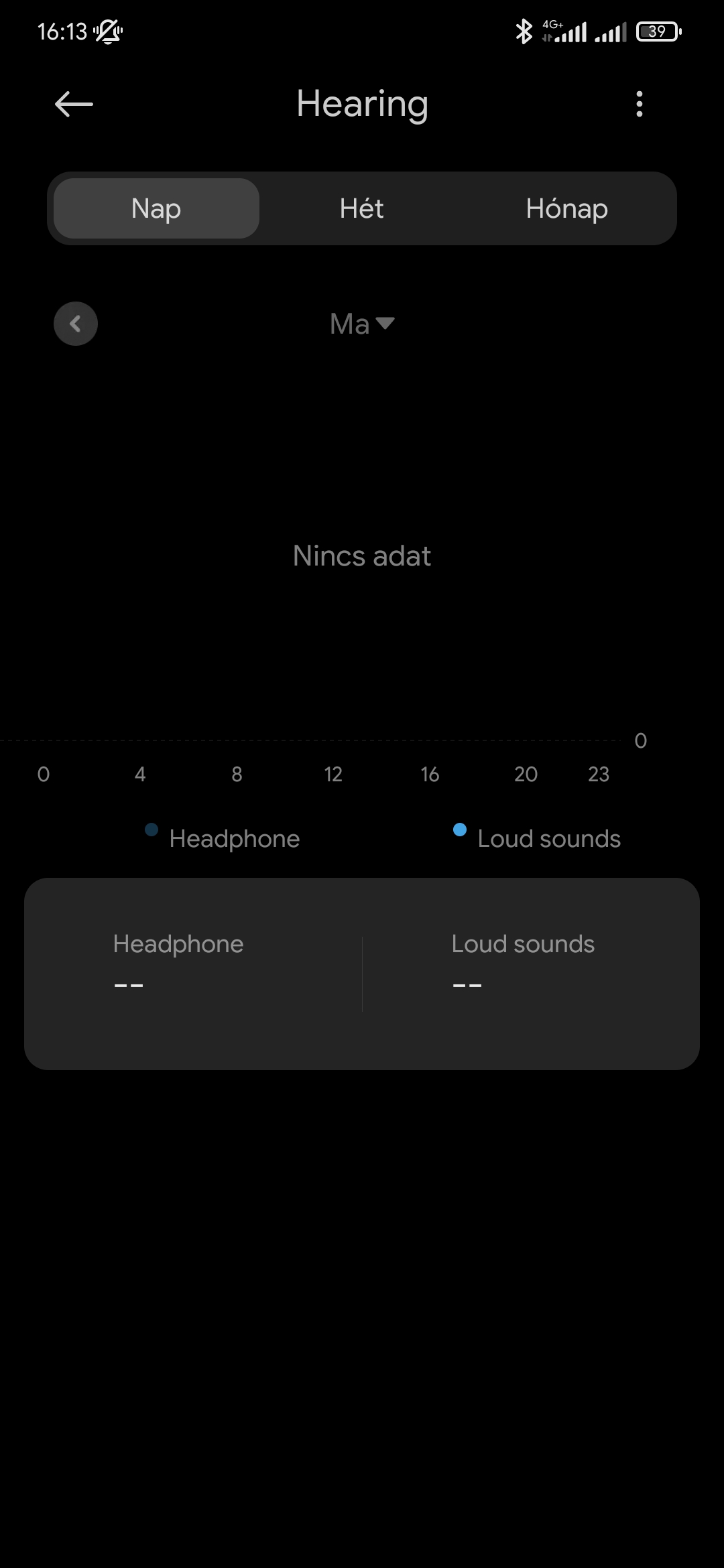The image size is (724, 1568).
Task: Open the three-dot overflow menu
Action: pos(639,104)
